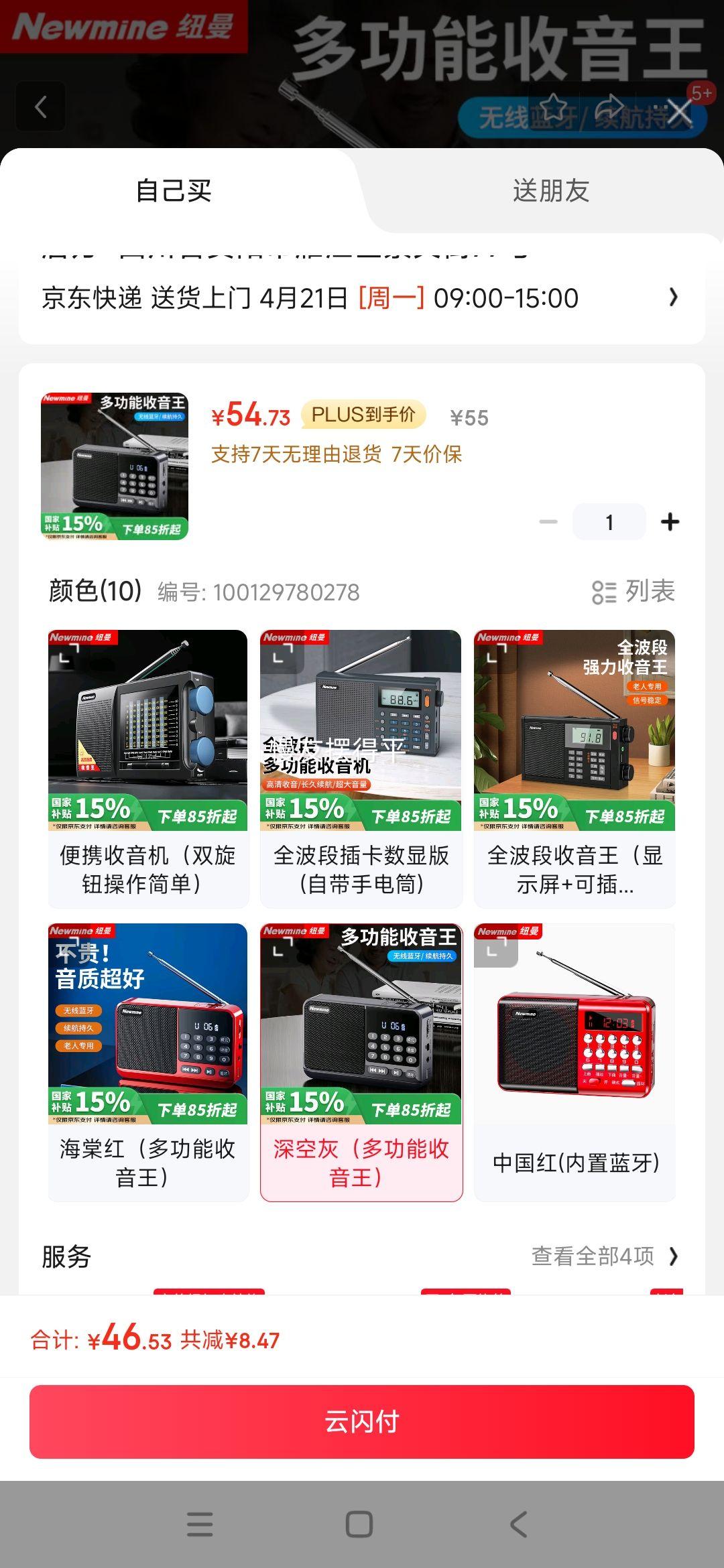Open the selected product's thumbnail image
The image size is (724, 1568).
coord(115,466)
